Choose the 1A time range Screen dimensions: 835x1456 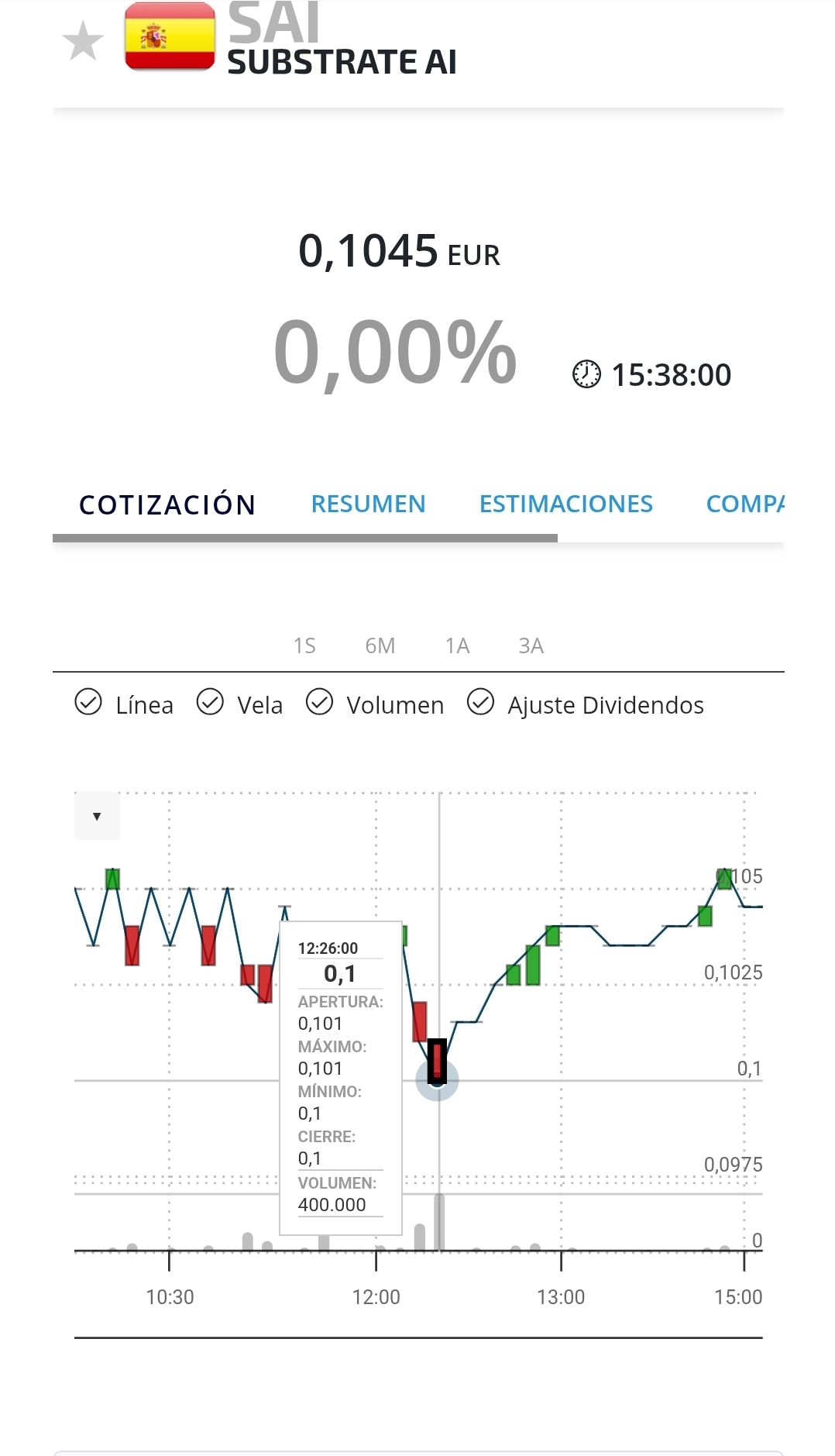pos(457,645)
